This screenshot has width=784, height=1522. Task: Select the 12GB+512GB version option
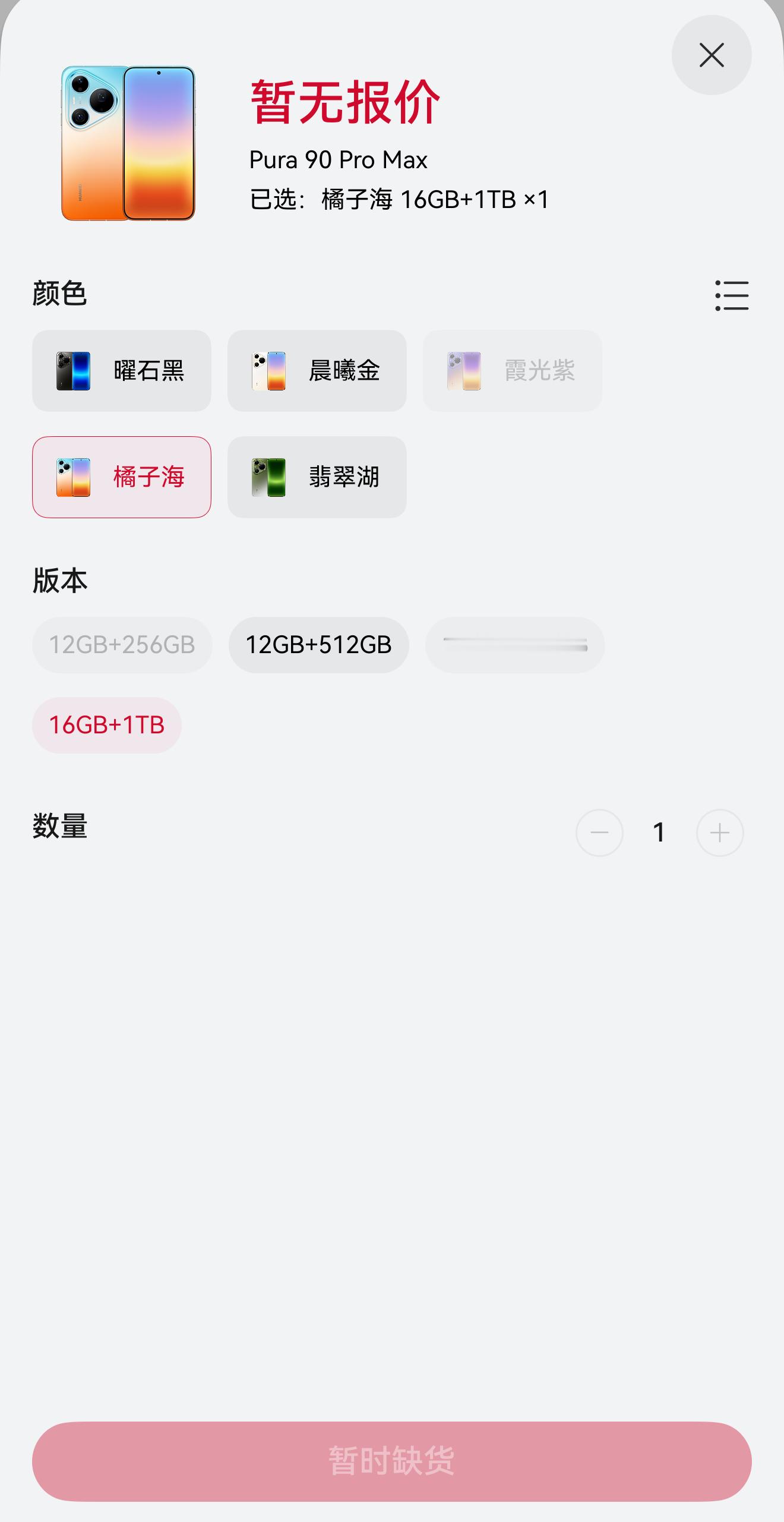pos(318,645)
